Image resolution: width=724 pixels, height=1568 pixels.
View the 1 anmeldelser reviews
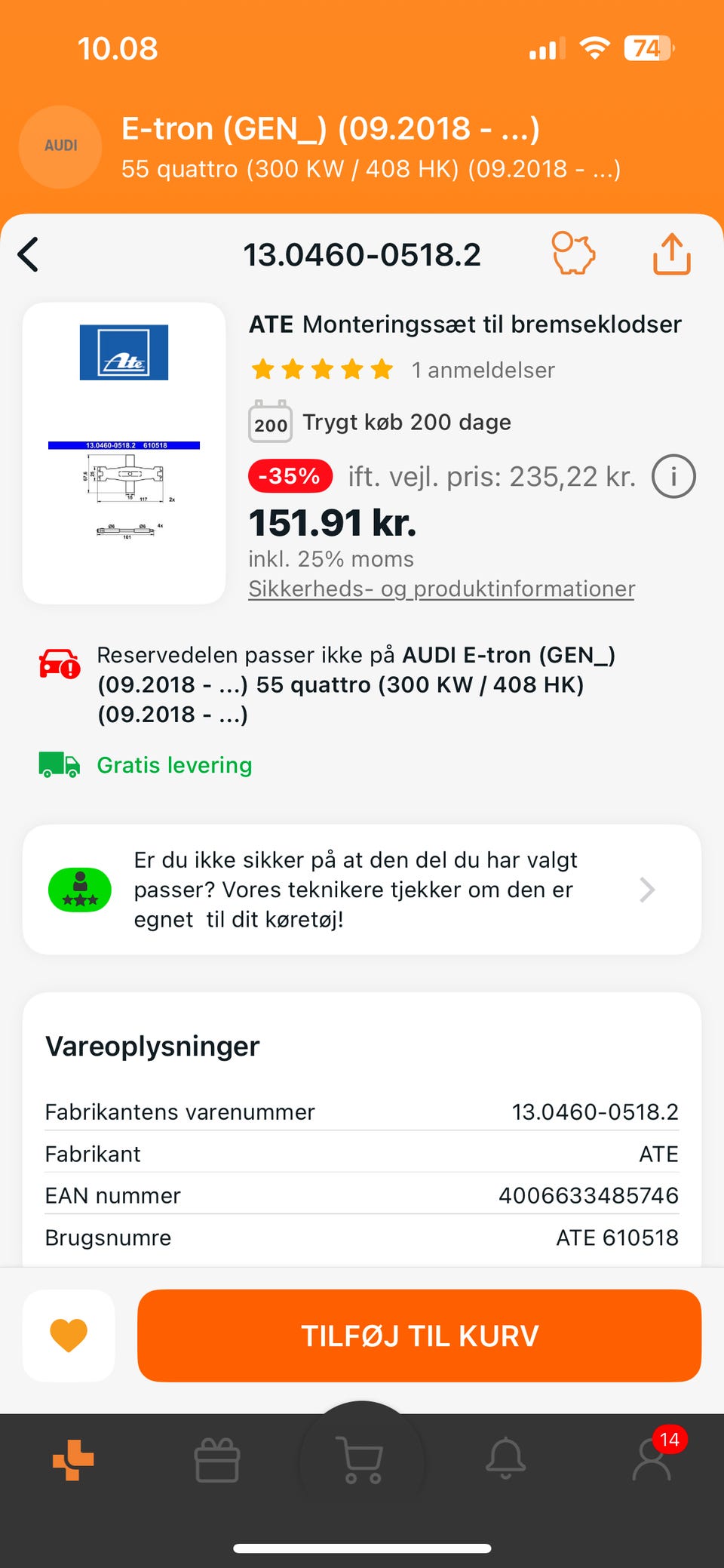point(483,370)
